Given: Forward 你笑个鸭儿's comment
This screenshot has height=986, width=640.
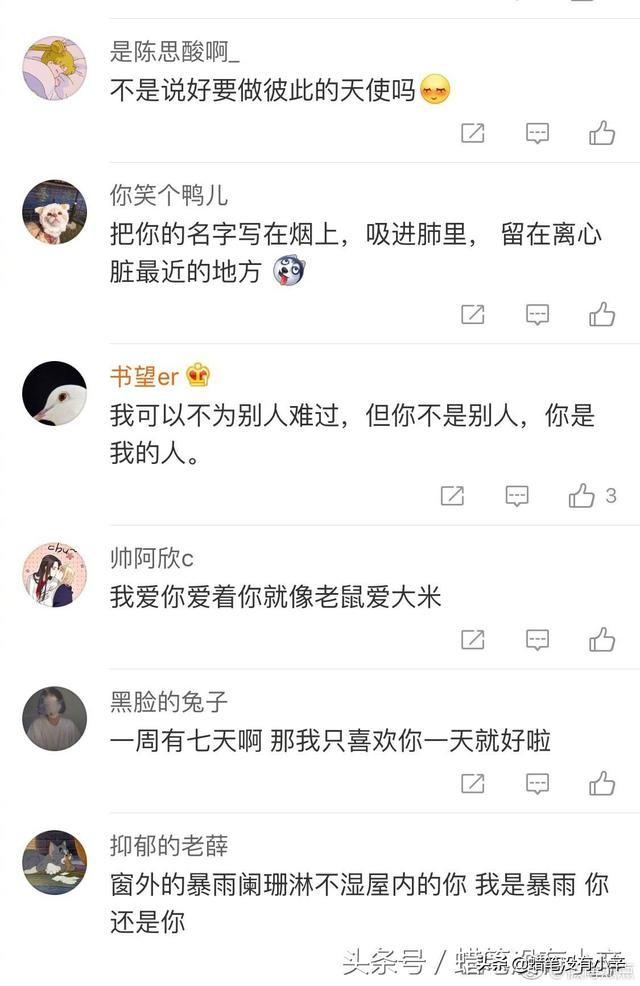Looking at the screenshot, I should [472, 314].
